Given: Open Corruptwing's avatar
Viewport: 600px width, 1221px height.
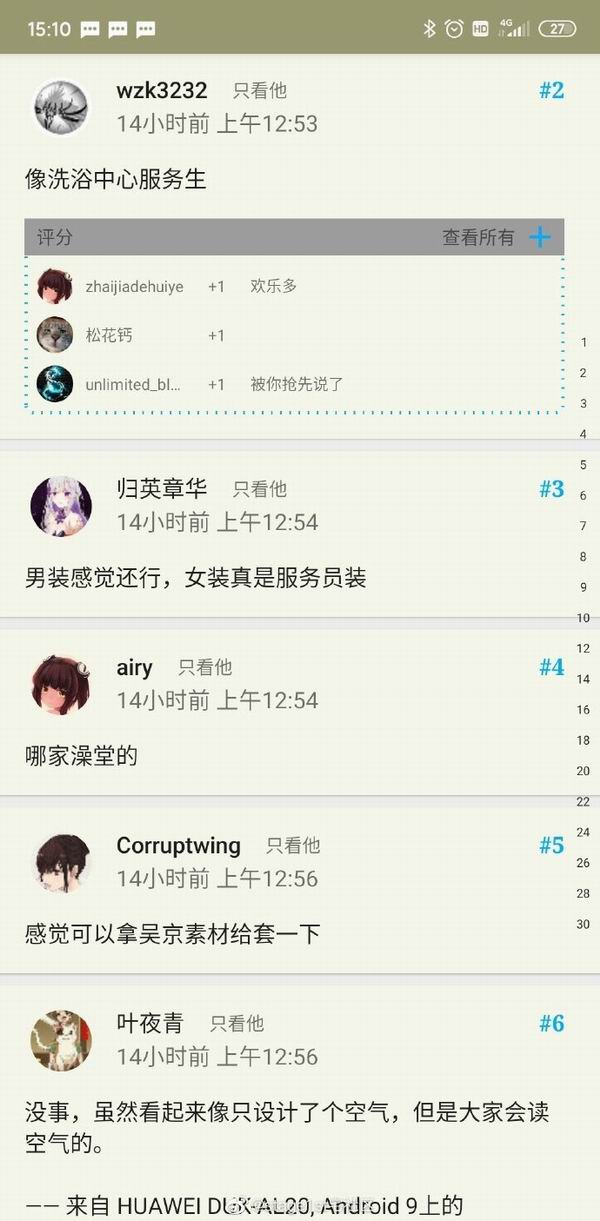Looking at the screenshot, I should [x=62, y=862].
